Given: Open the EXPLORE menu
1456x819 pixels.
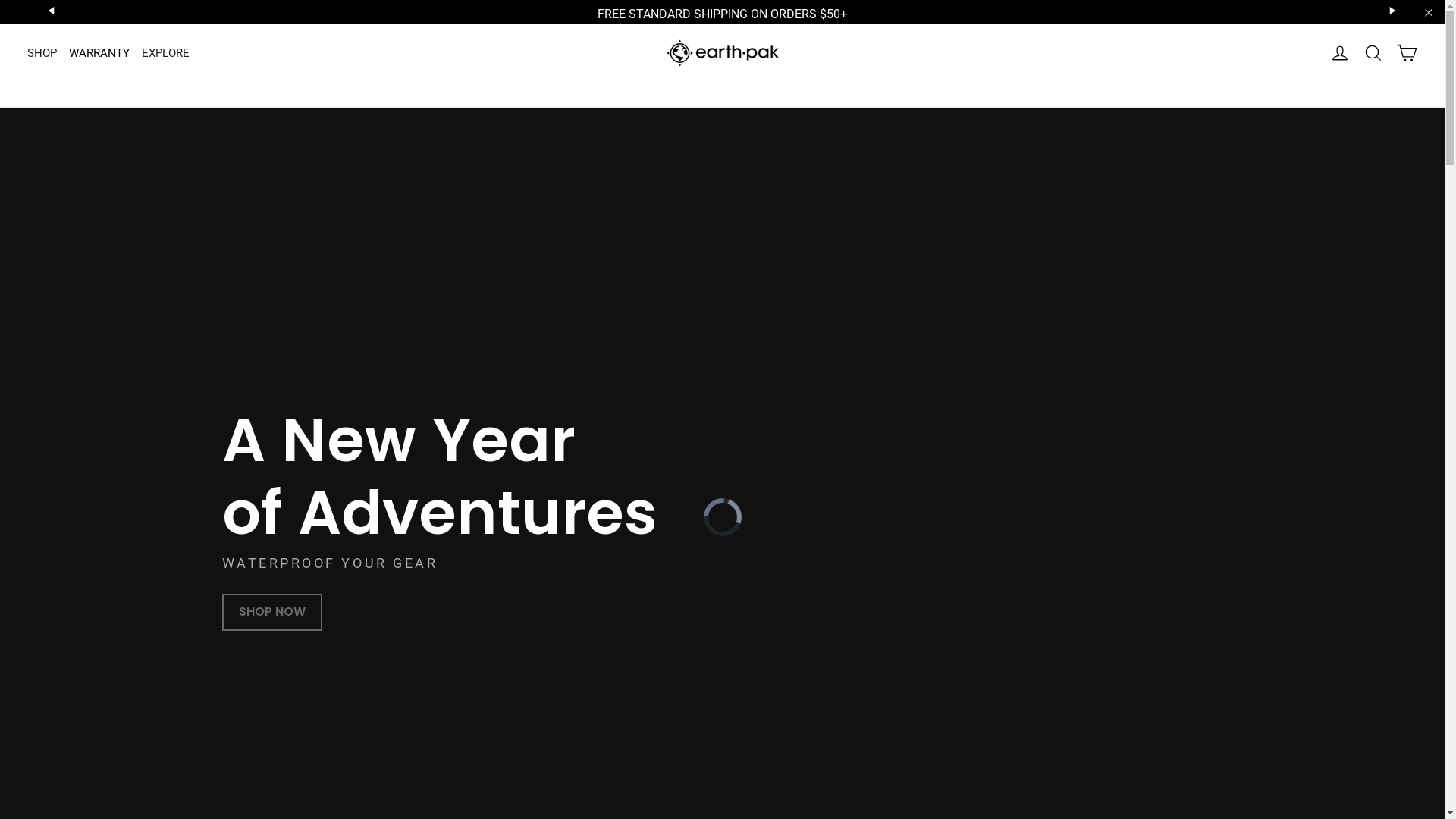Looking at the screenshot, I should coord(165,53).
